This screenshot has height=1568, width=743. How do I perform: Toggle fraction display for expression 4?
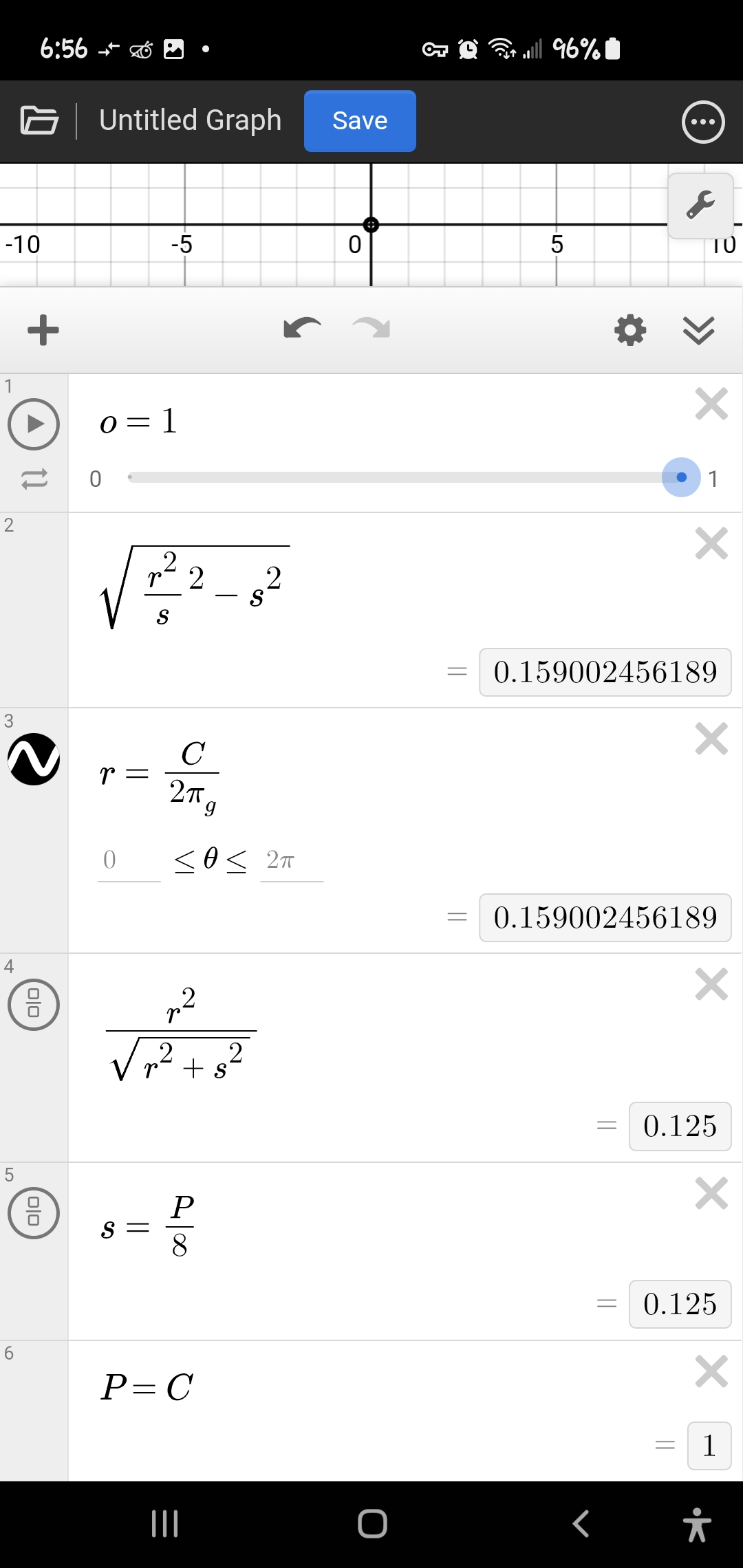tap(34, 1005)
